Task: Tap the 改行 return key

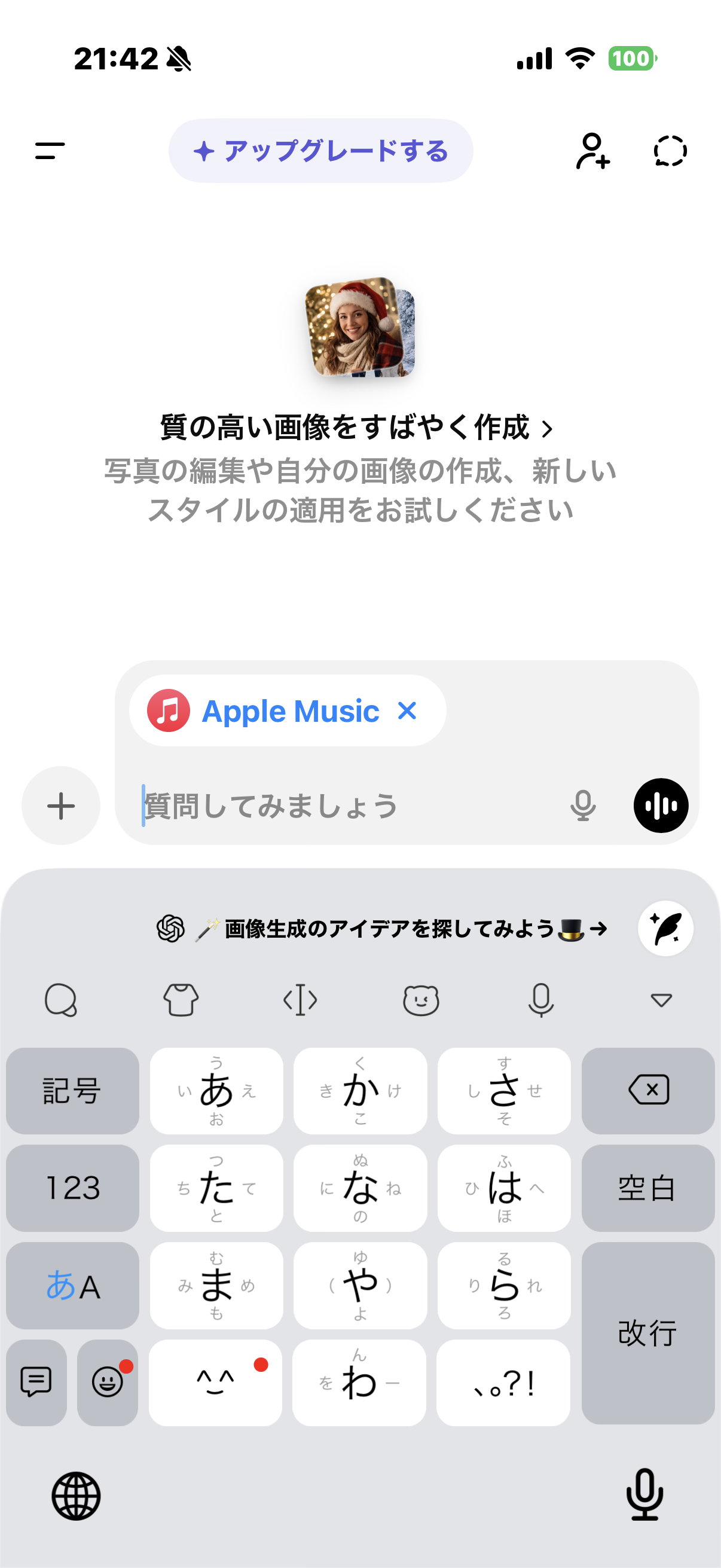Action: coord(648,1333)
